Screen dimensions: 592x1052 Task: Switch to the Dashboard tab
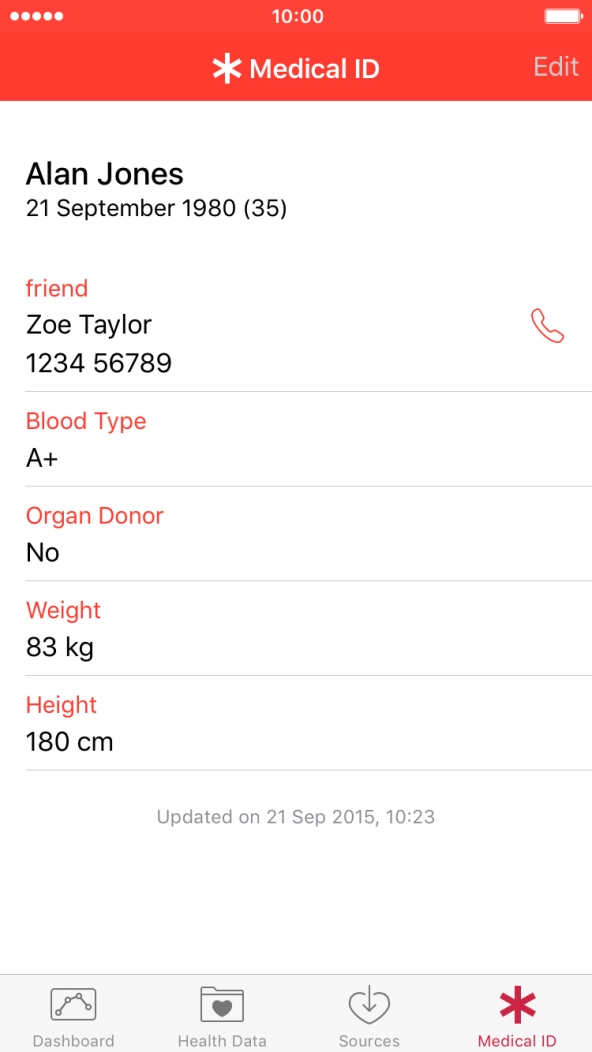[x=74, y=1018]
